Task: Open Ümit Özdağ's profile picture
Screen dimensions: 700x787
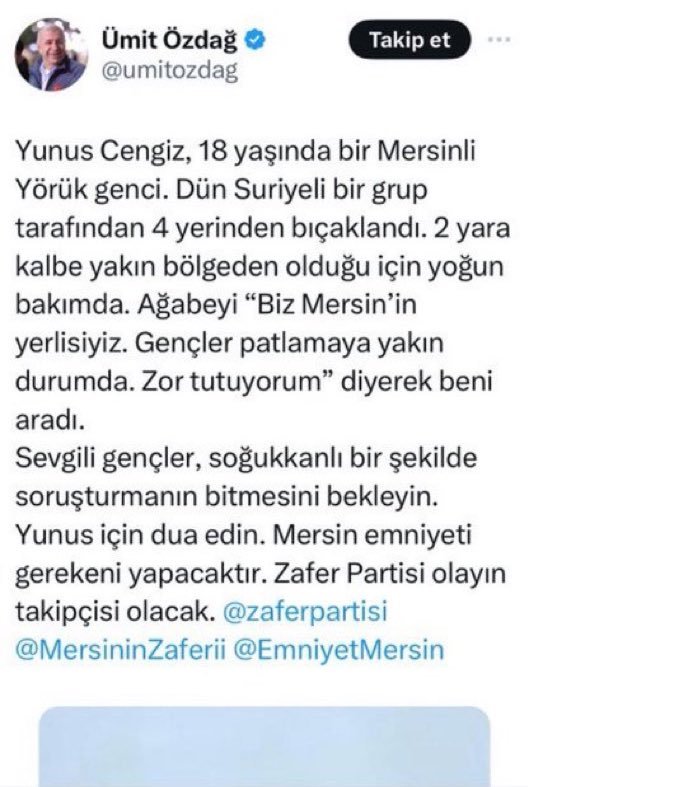Action: (50, 54)
